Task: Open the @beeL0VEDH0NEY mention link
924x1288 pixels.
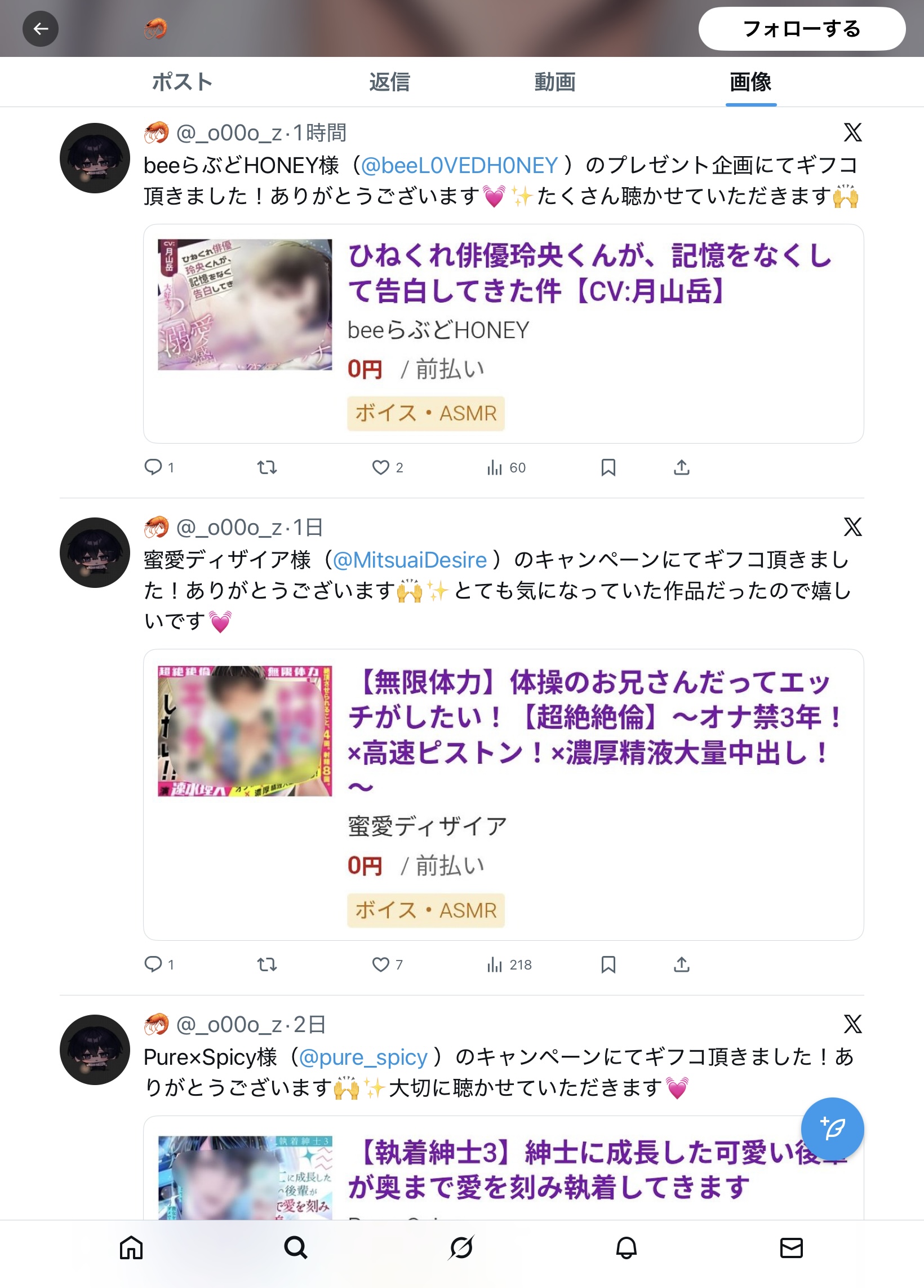Action: [x=459, y=165]
